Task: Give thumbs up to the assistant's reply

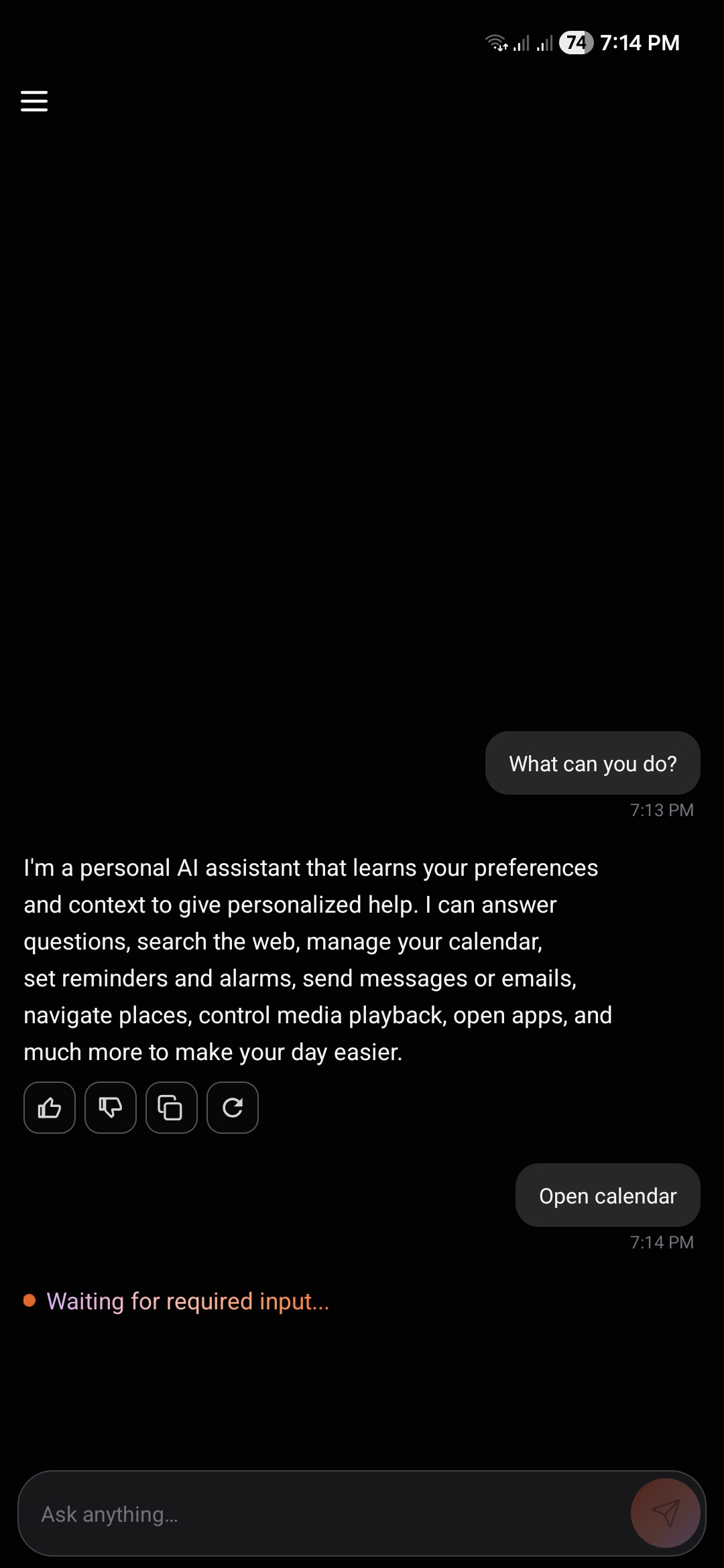Action: click(49, 1108)
